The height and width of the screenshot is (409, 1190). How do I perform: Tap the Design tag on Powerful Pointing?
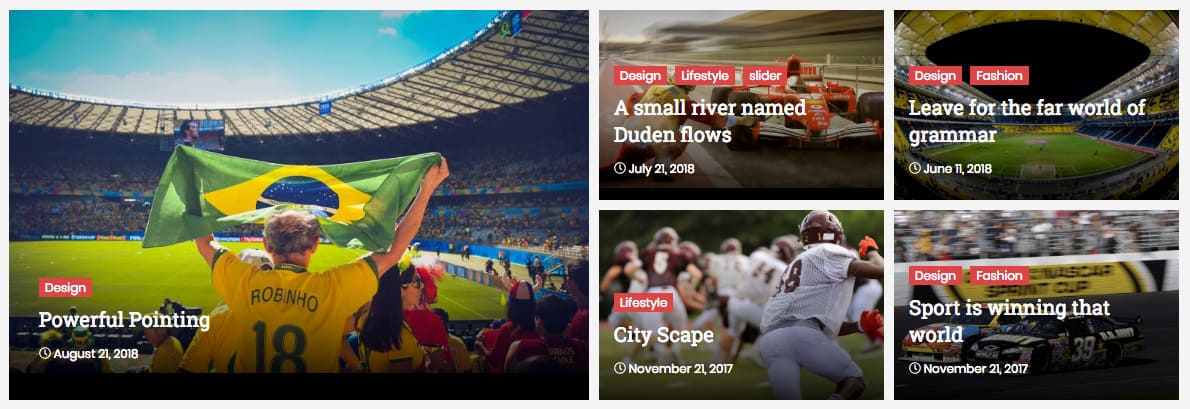pyautogui.click(x=65, y=288)
